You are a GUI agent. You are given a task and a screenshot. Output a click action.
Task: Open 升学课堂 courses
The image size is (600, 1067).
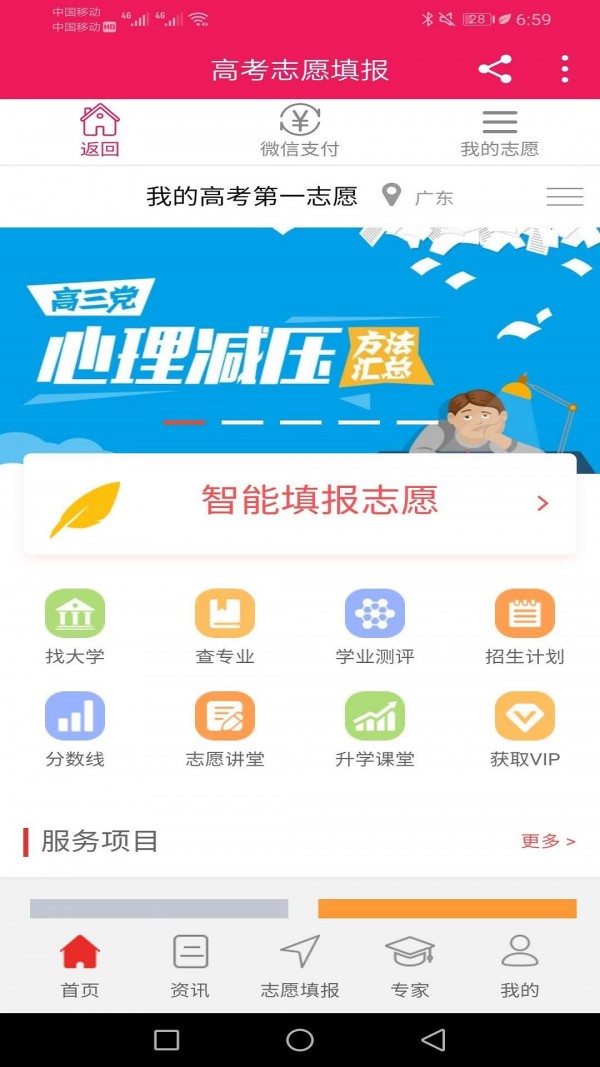pyautogui.click(x=375, y=730)
